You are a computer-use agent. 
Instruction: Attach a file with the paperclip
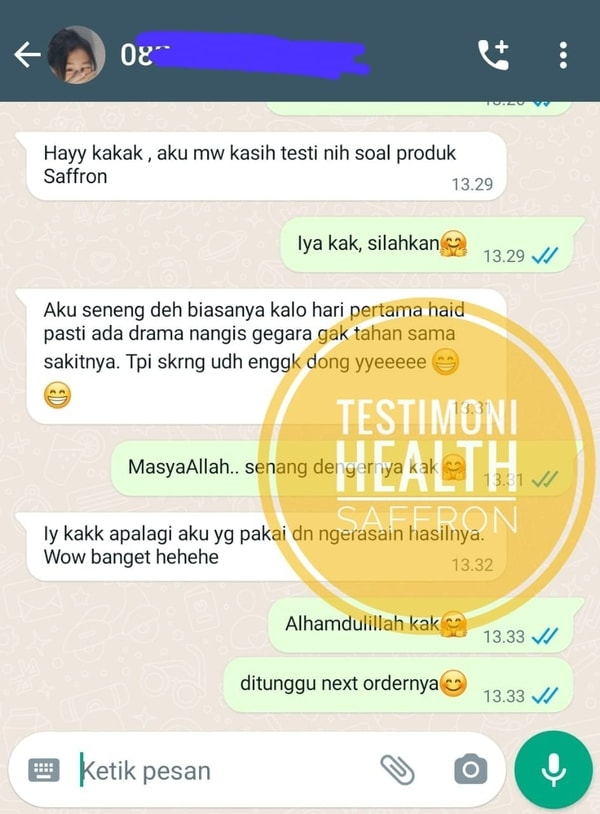(397, 769)
